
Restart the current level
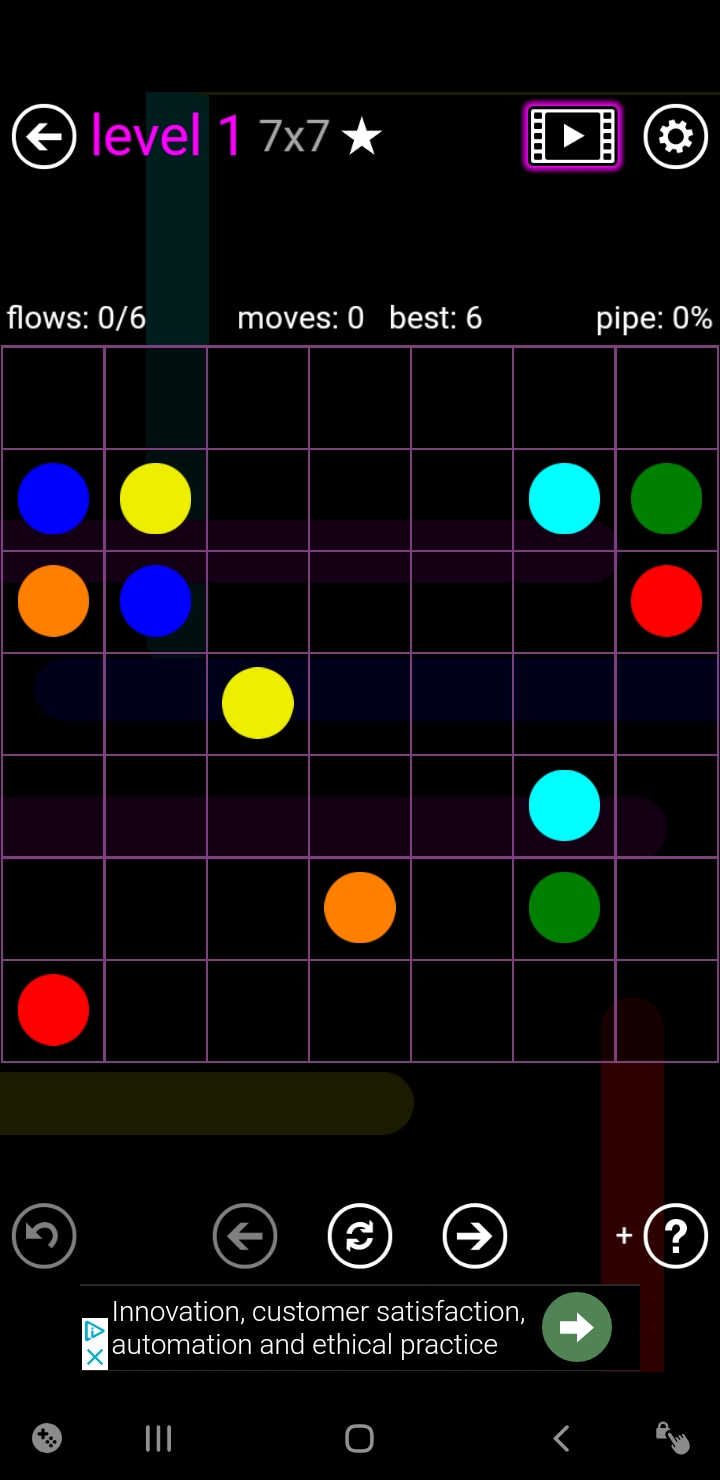(x=360, y=1236)
